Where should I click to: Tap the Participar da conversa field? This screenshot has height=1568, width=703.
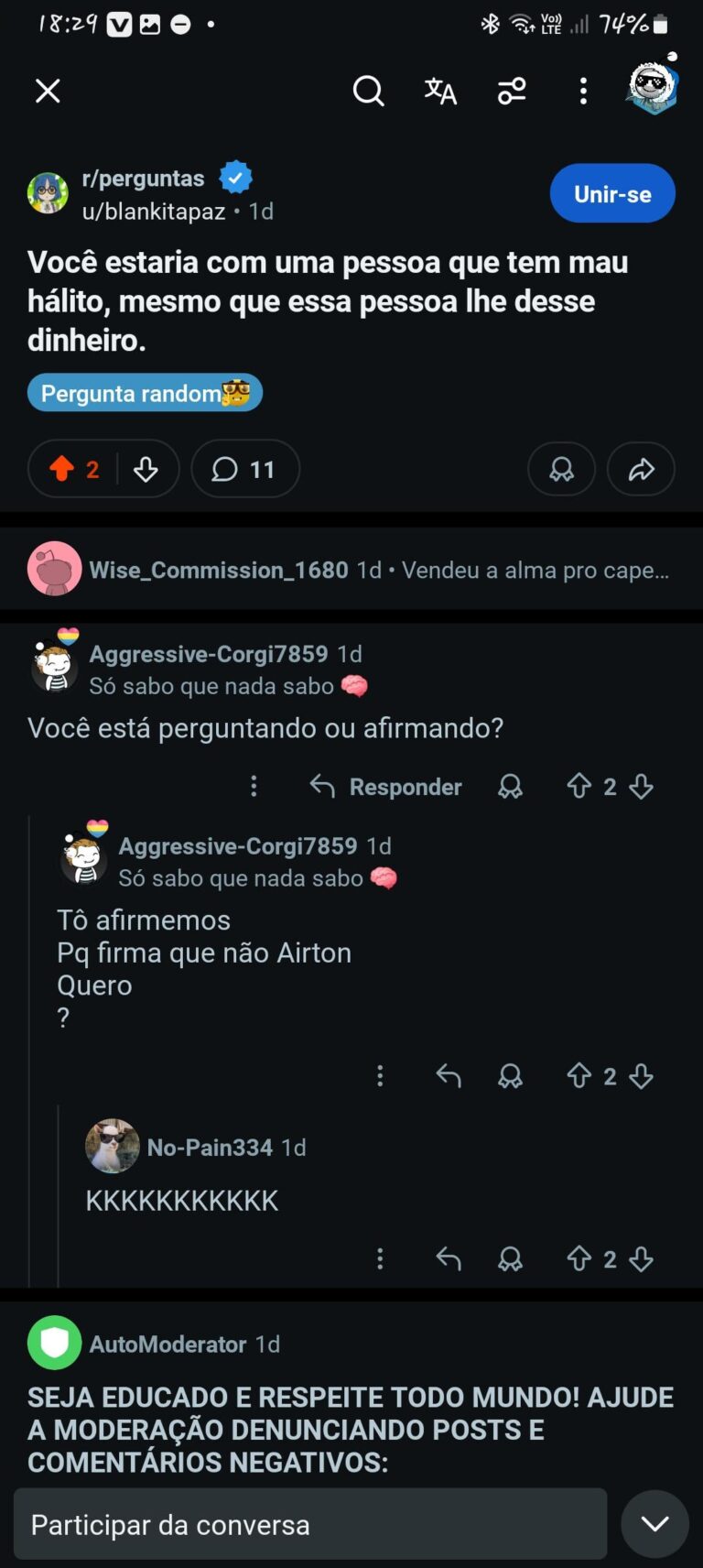pos(309,1524)
